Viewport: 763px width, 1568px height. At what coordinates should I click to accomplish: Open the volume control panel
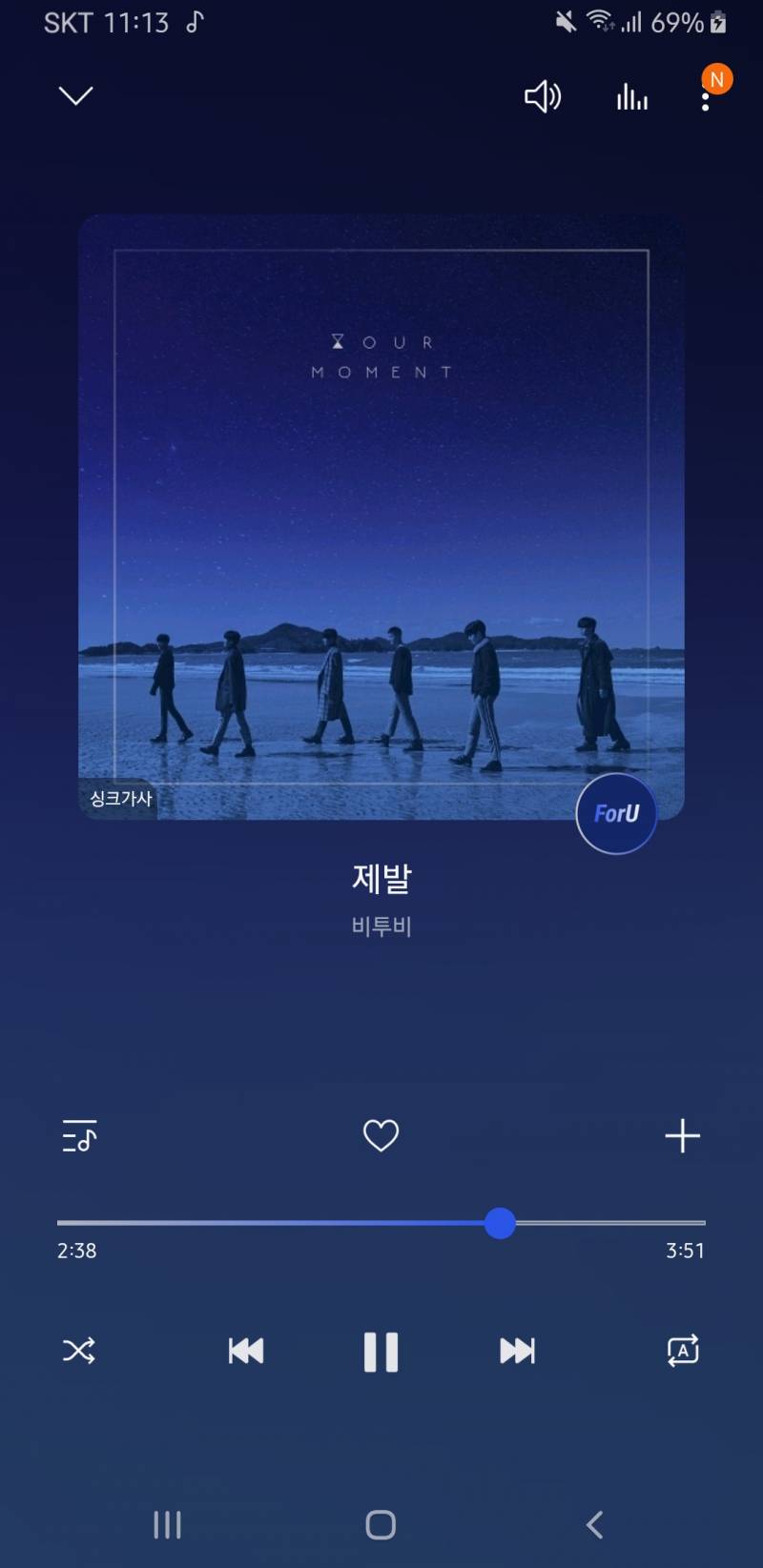click(542, 95)
